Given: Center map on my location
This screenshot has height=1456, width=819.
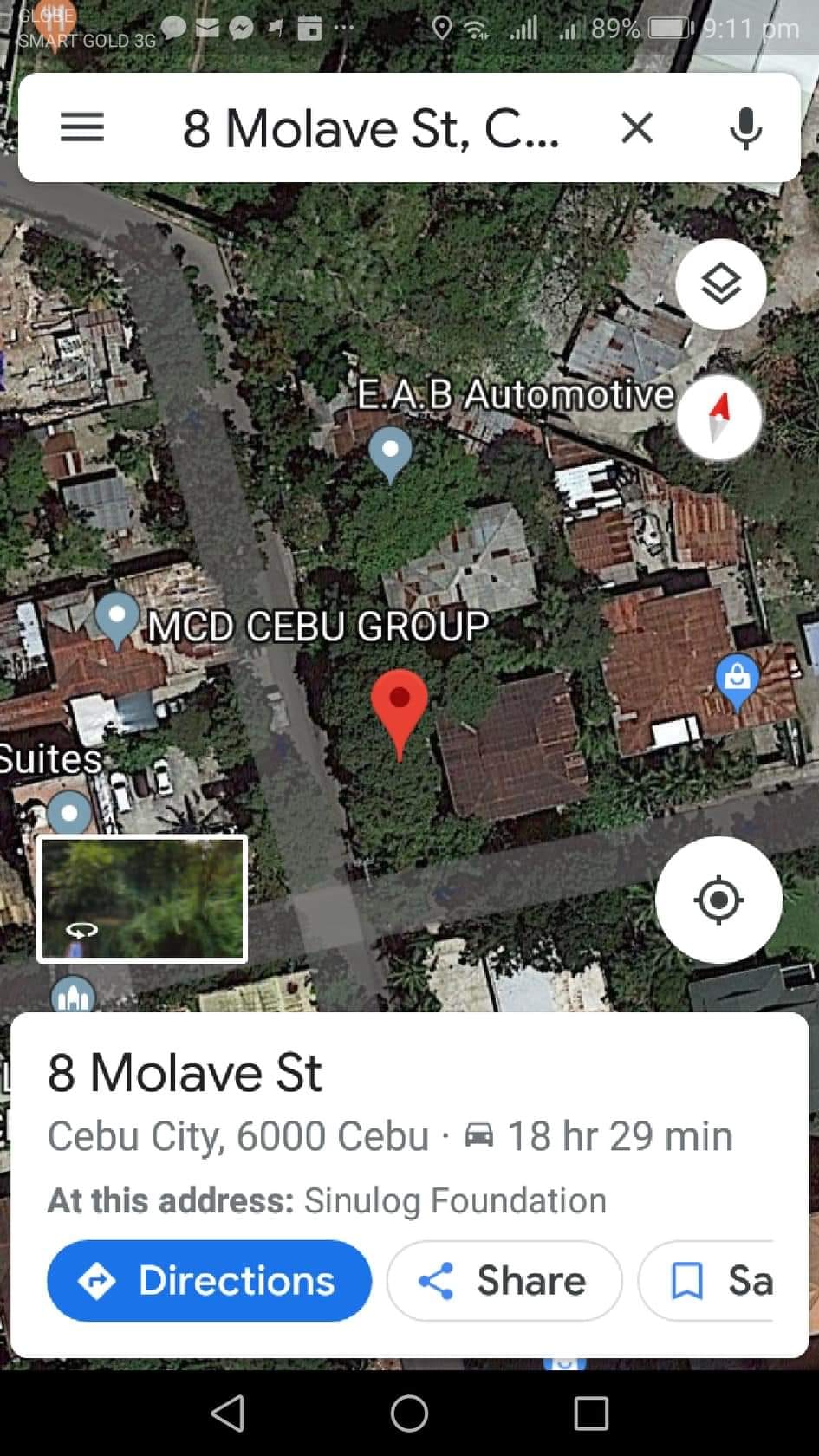Looking at the screenshot, I should [x=718, y=900].
